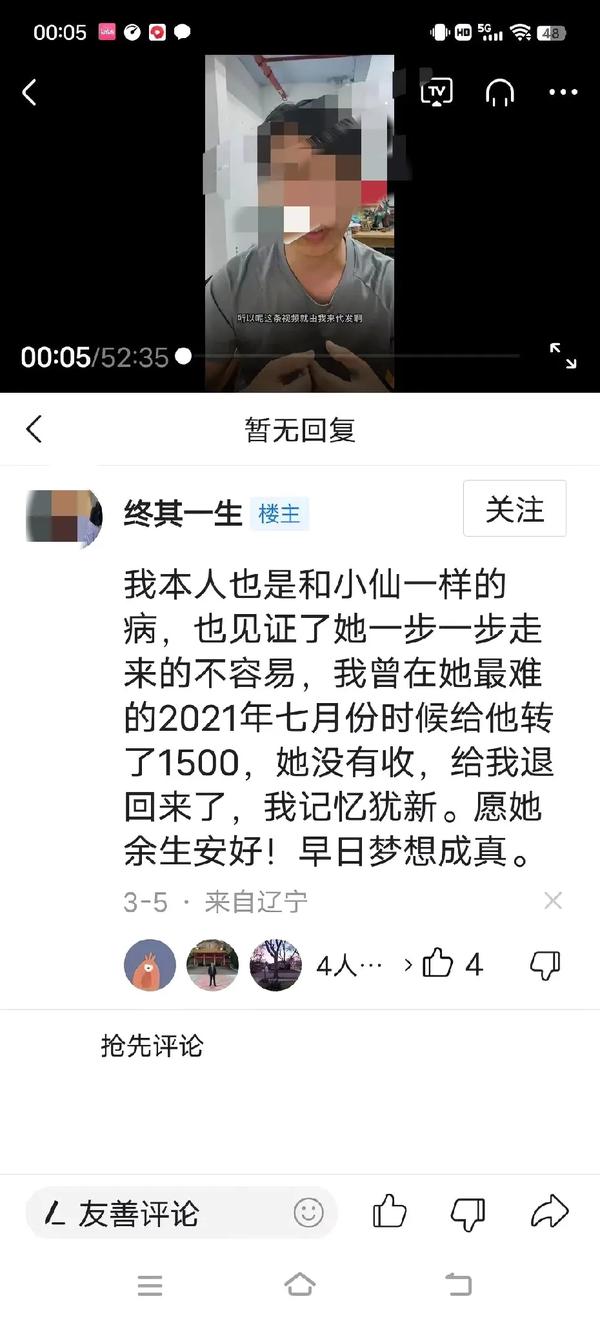Open 终其一生's profile avatar
This screenshot has height=1321, width=600.
(x=64, y=518)
